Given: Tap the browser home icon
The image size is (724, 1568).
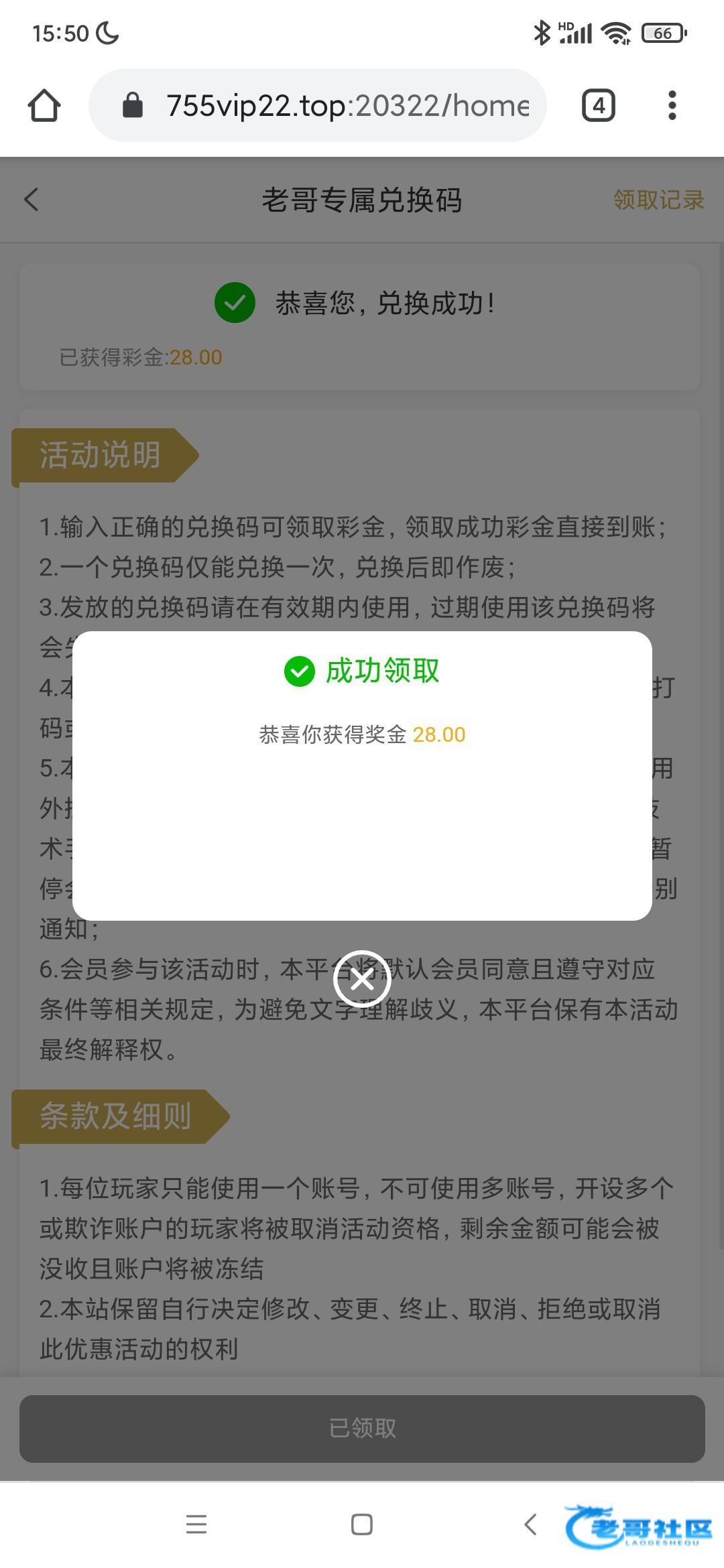Looking at the screenshot, I should 44,106.
